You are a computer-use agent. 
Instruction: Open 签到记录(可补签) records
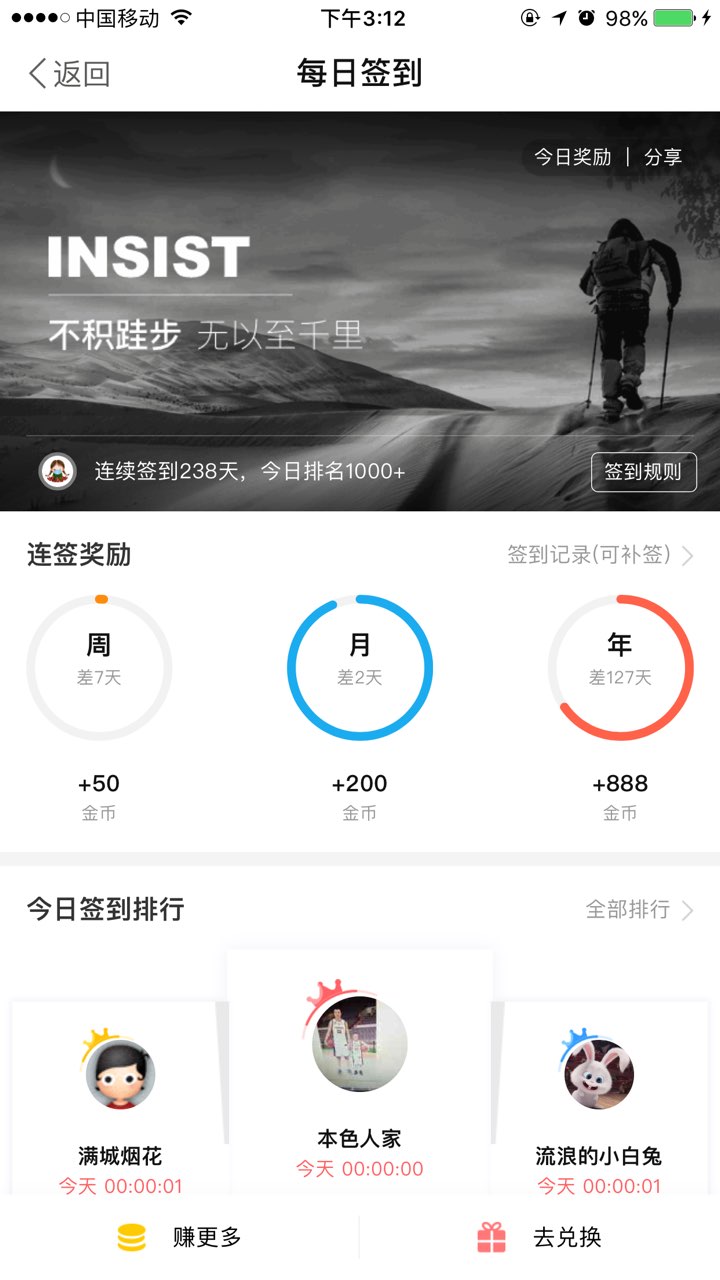coord(600,555)
